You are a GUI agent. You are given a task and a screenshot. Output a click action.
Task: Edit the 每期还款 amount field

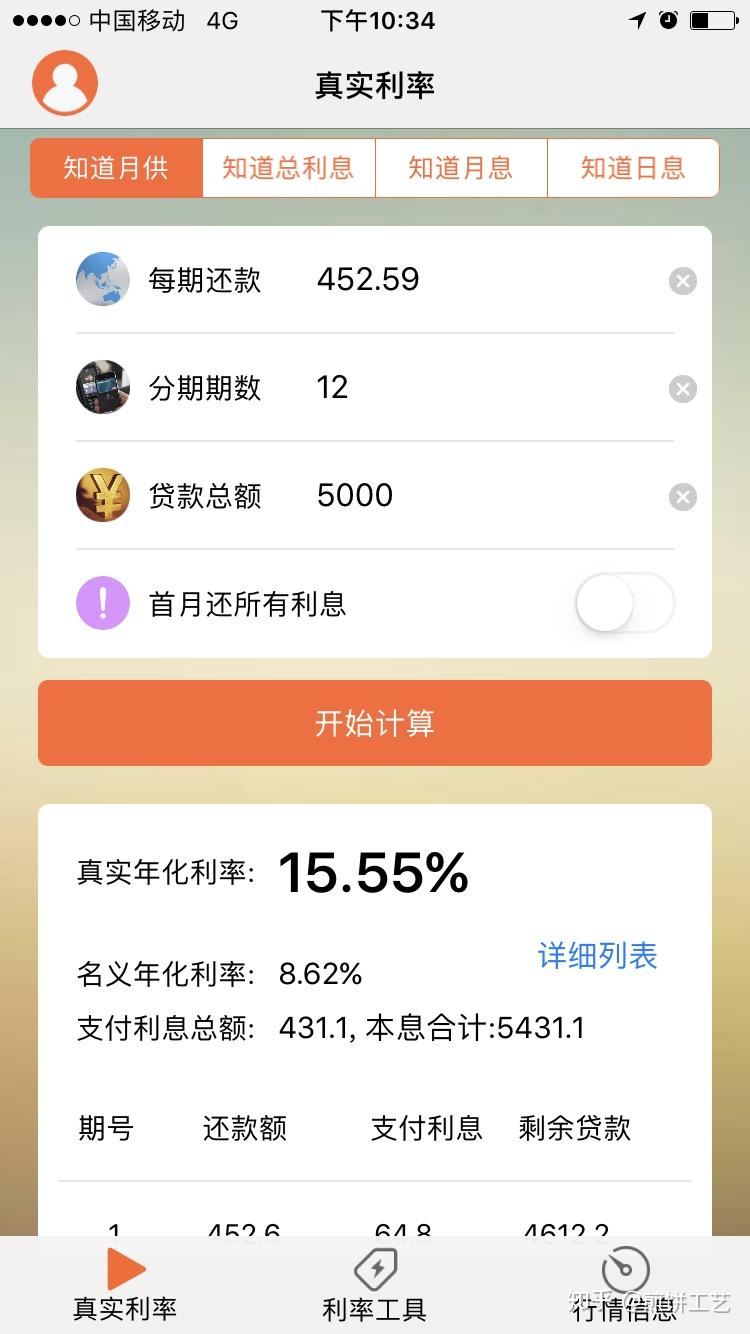coord(480,279)
